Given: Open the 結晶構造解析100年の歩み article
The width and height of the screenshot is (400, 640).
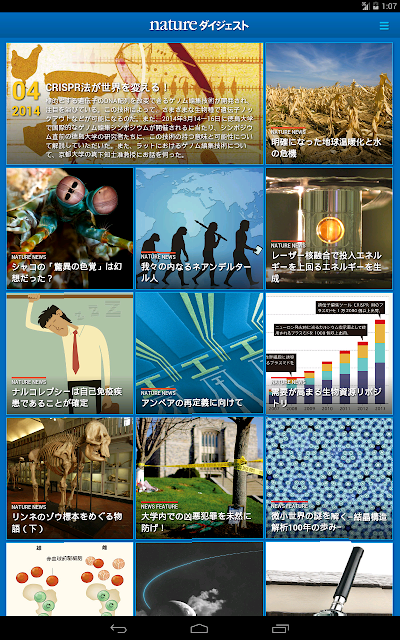Looking at the screenshot, I should (x=329, y=478).
